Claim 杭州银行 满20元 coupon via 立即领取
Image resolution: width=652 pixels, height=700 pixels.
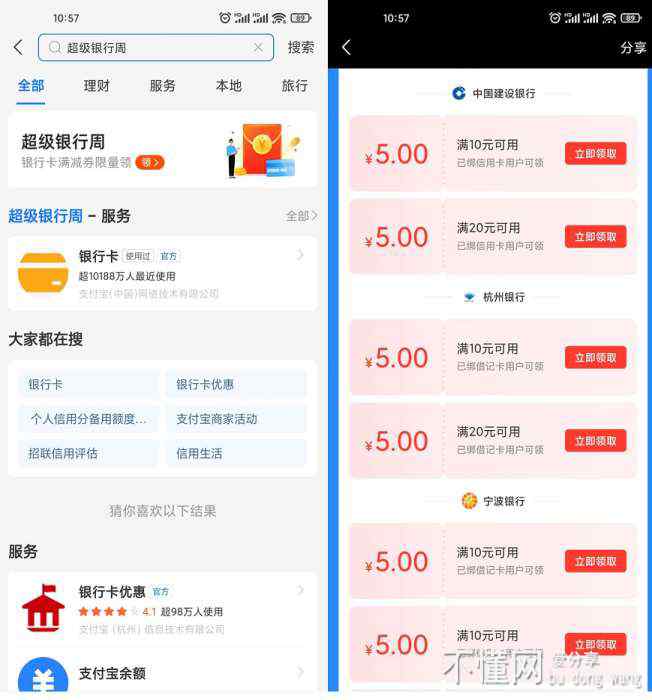coord(595,440)
